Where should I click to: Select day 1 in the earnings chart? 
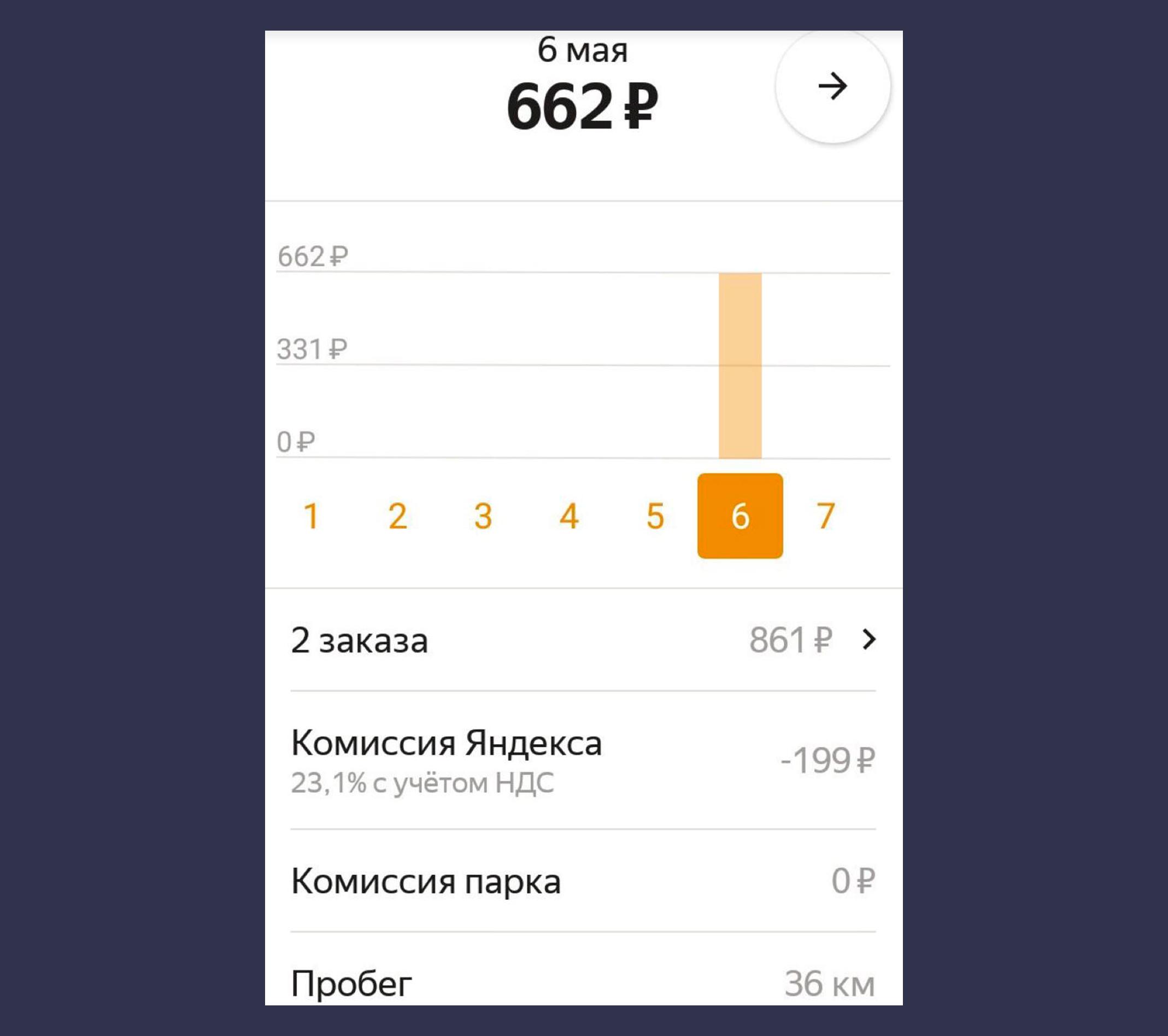(x=312, y=516)
